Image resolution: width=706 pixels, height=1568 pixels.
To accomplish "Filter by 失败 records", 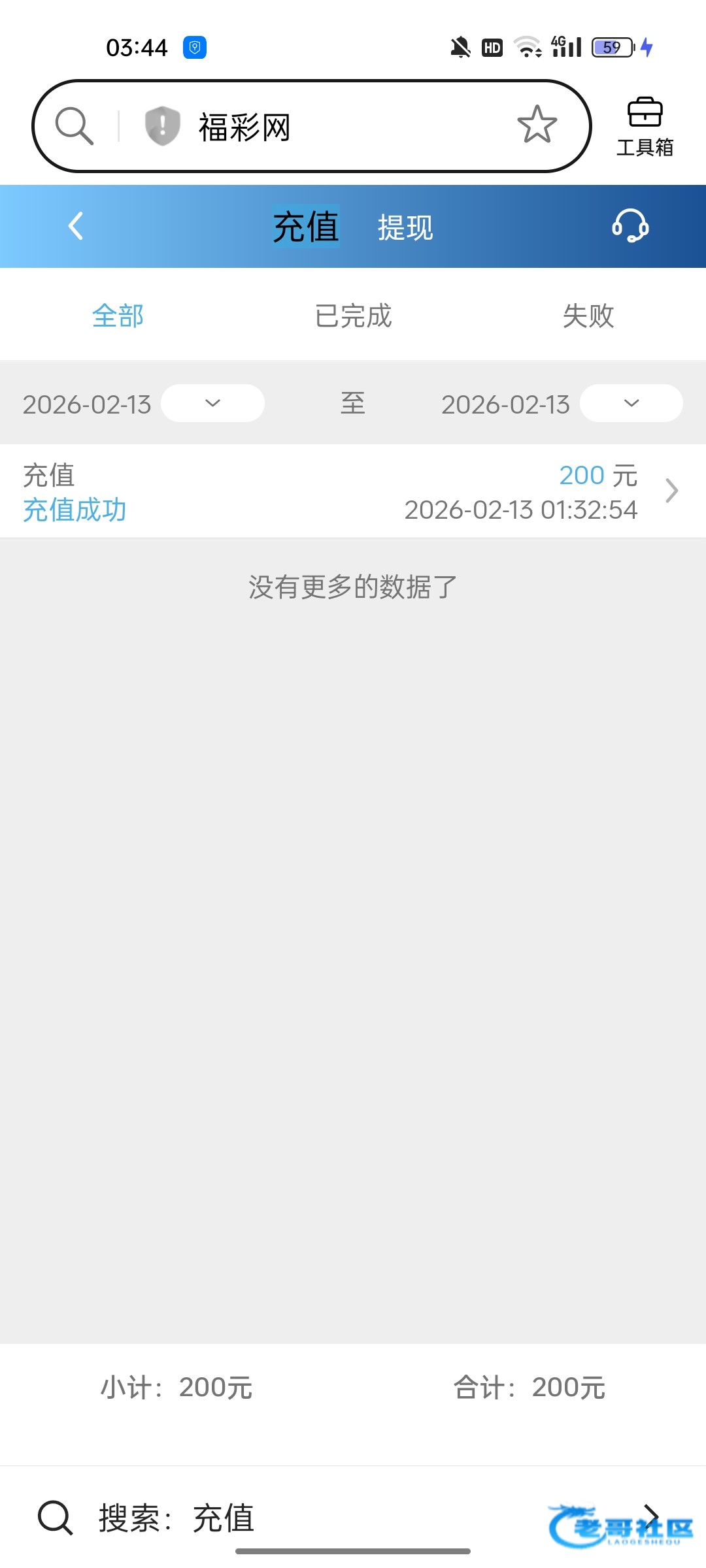I will (588, 316).
